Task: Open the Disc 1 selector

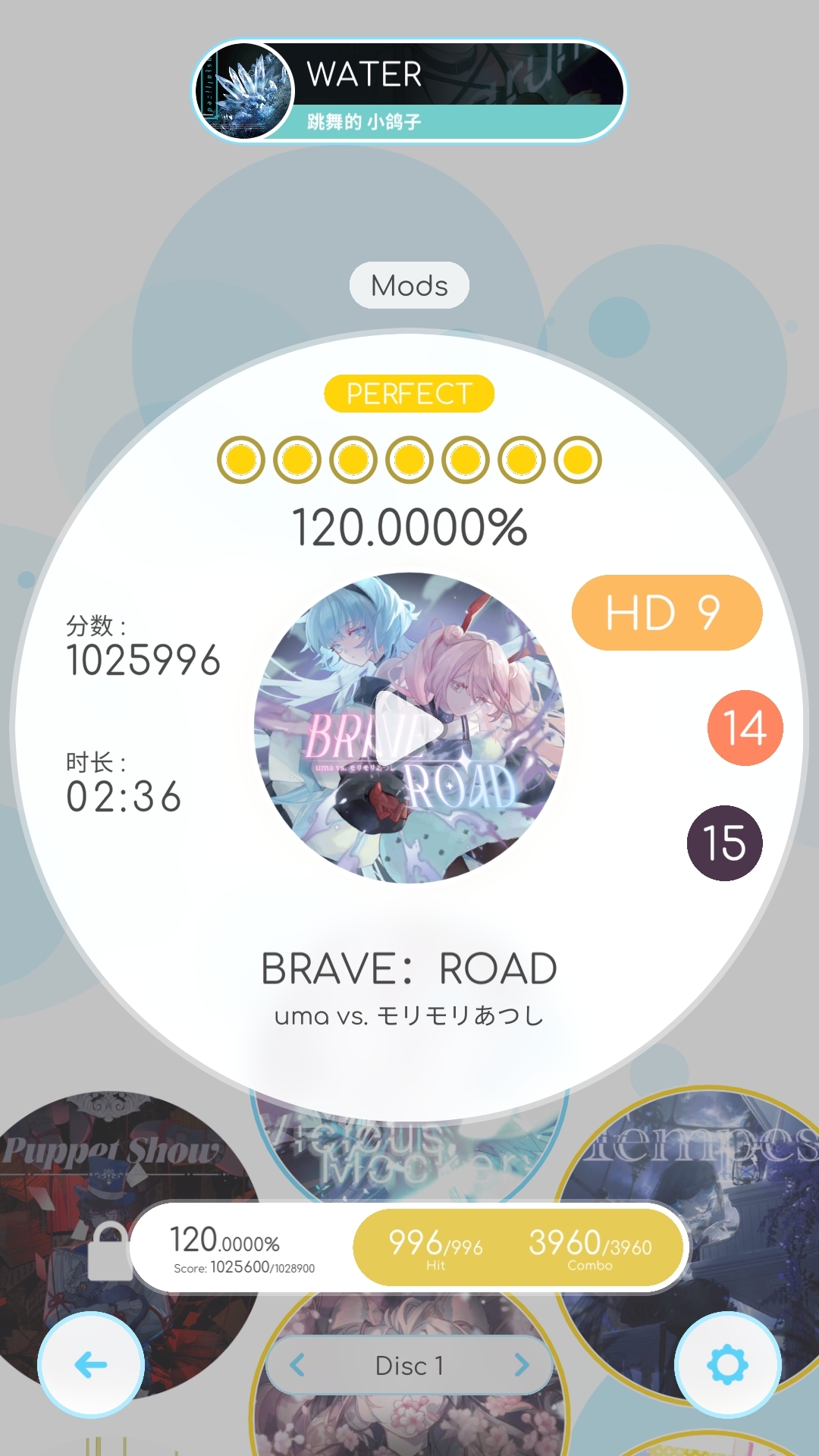Action: tap(409, 1366)
